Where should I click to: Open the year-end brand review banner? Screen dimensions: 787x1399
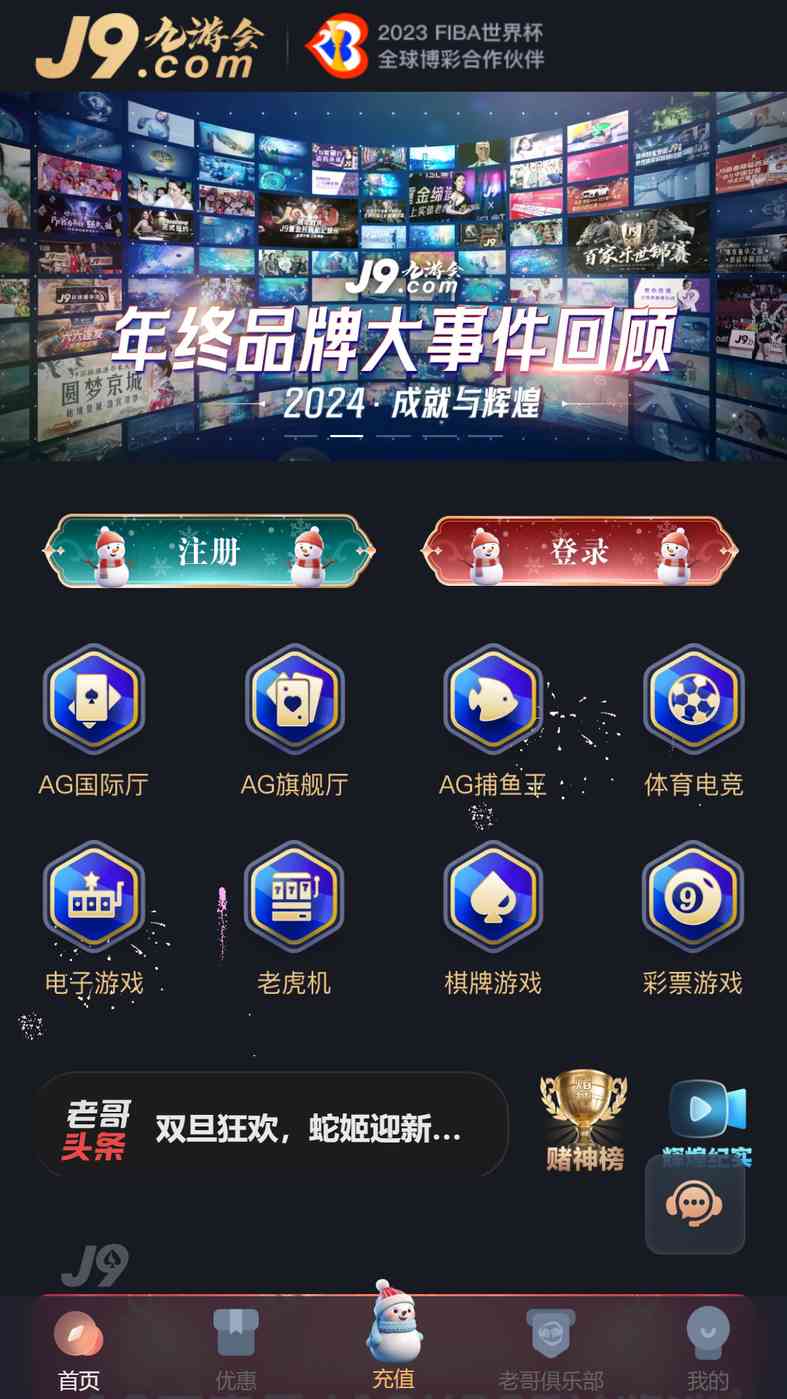tap(393, 277)
